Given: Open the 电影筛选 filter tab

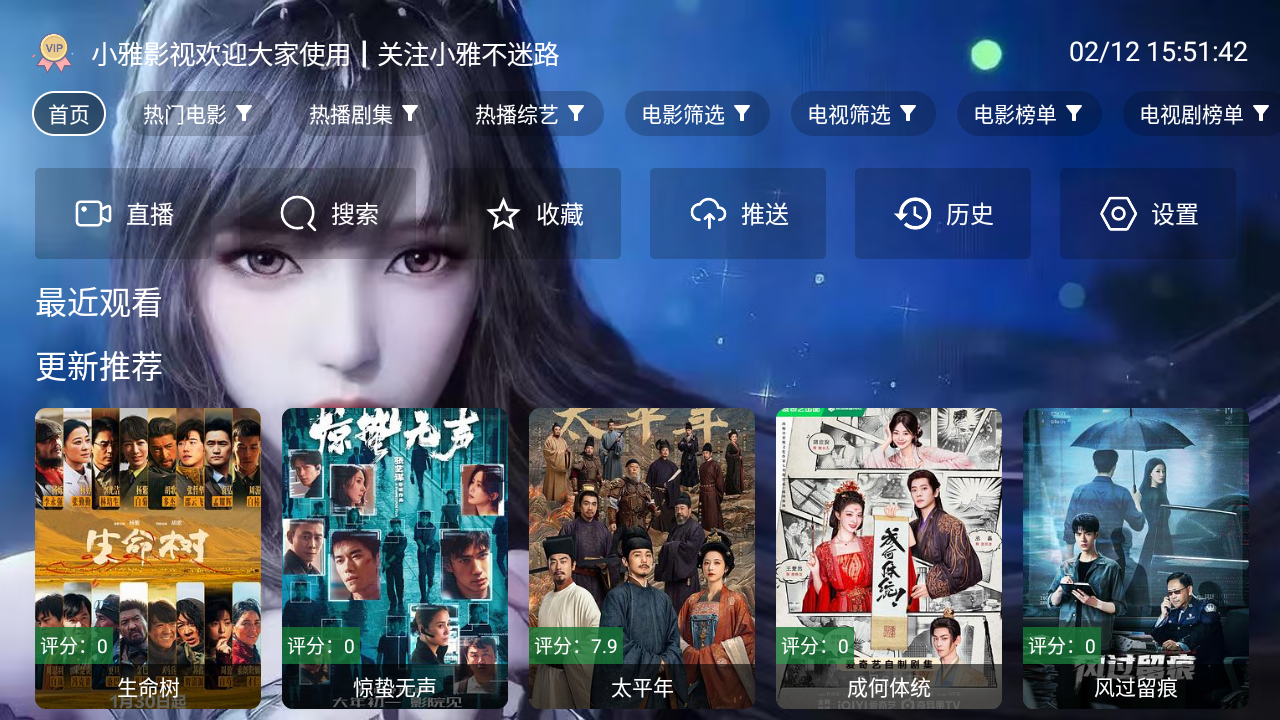Looking at the screenshot, I should (x=696, y=114).
